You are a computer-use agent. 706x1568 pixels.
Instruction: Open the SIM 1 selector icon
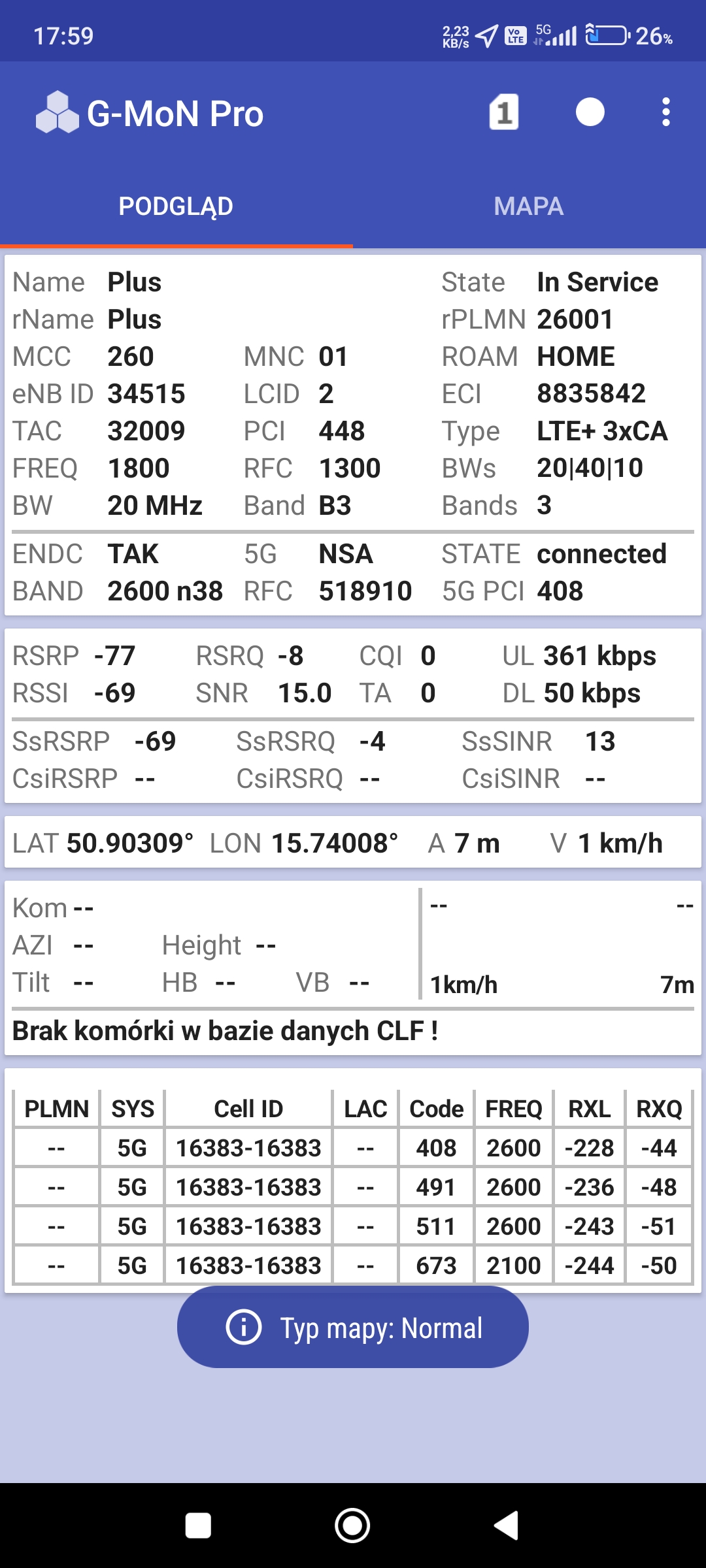504,112
